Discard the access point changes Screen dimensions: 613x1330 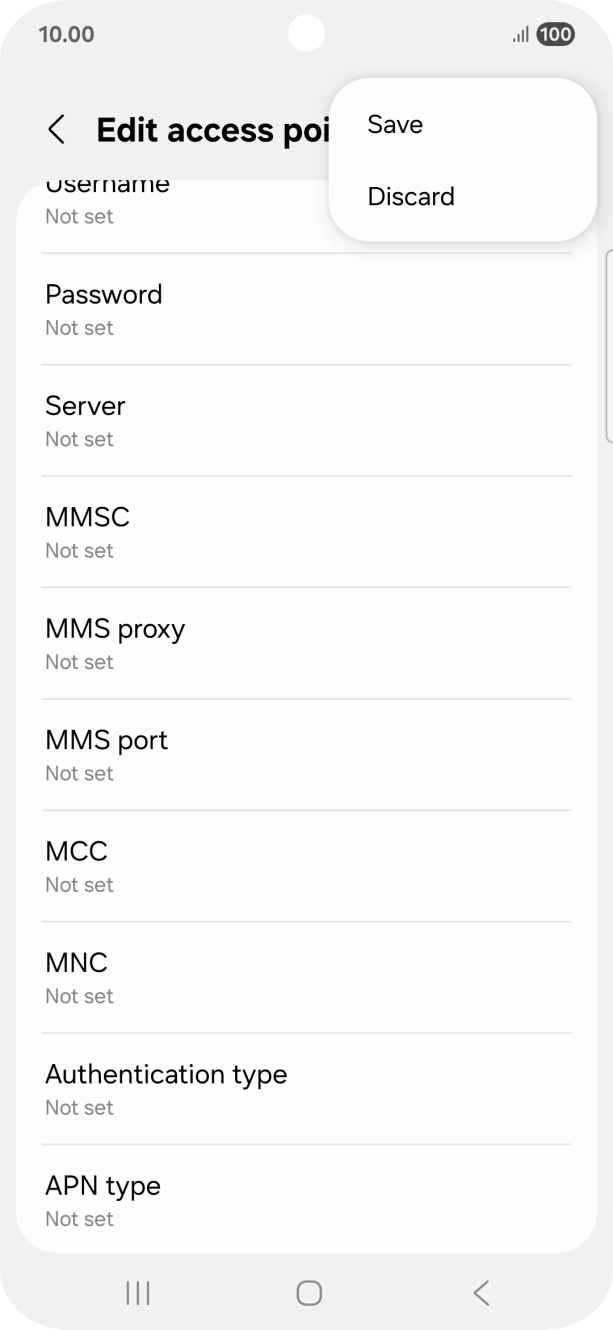[411, 197]
